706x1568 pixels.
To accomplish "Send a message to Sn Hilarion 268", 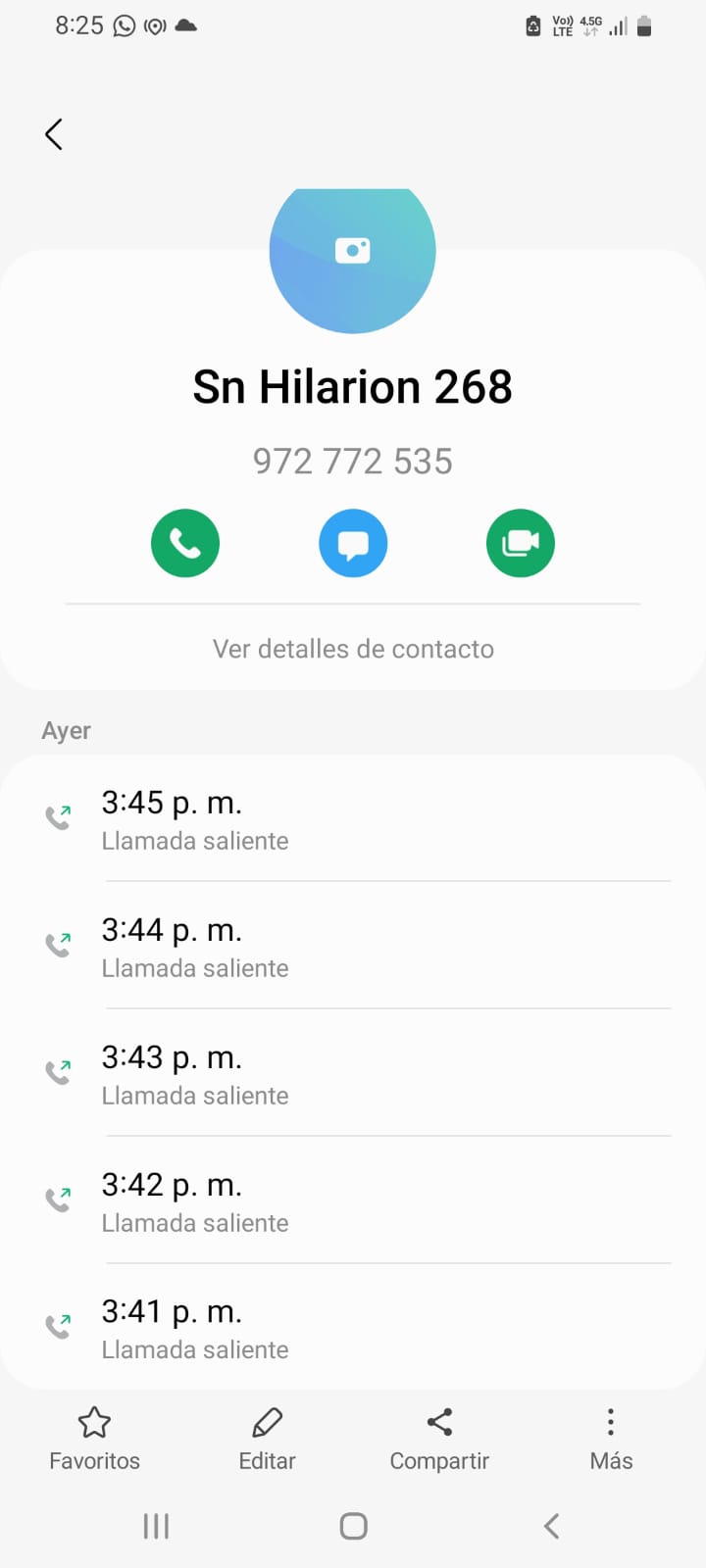I will [x=353, y=543].
